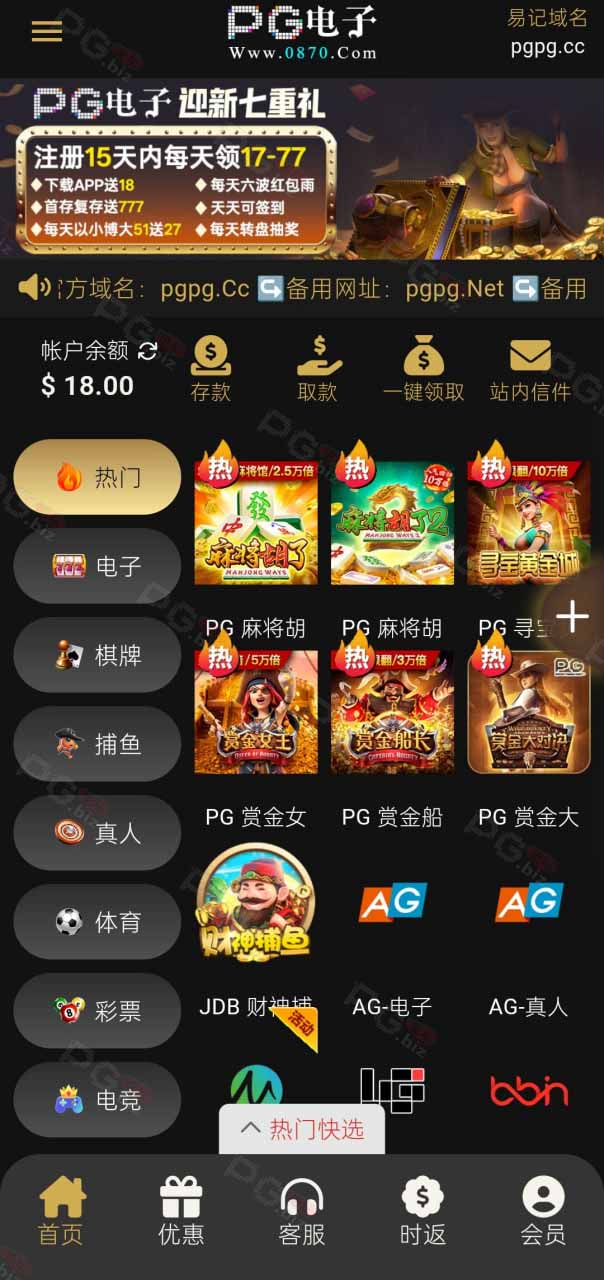This screenshot has height=1280, width=604.
Task: Switch to the 真人 category
Action: point(97,833)
